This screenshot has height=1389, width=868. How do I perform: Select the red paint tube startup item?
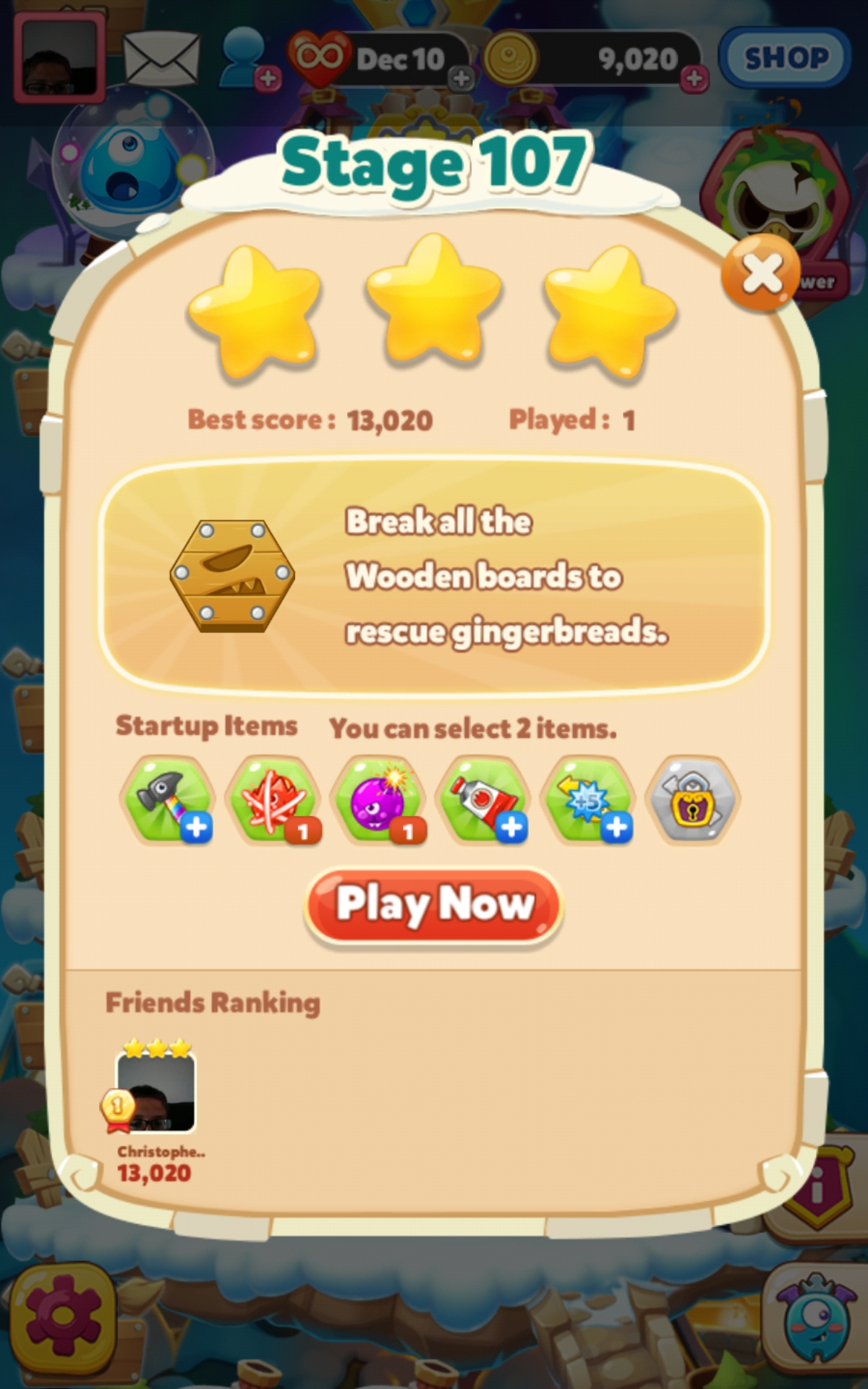[x=483, y=799]
